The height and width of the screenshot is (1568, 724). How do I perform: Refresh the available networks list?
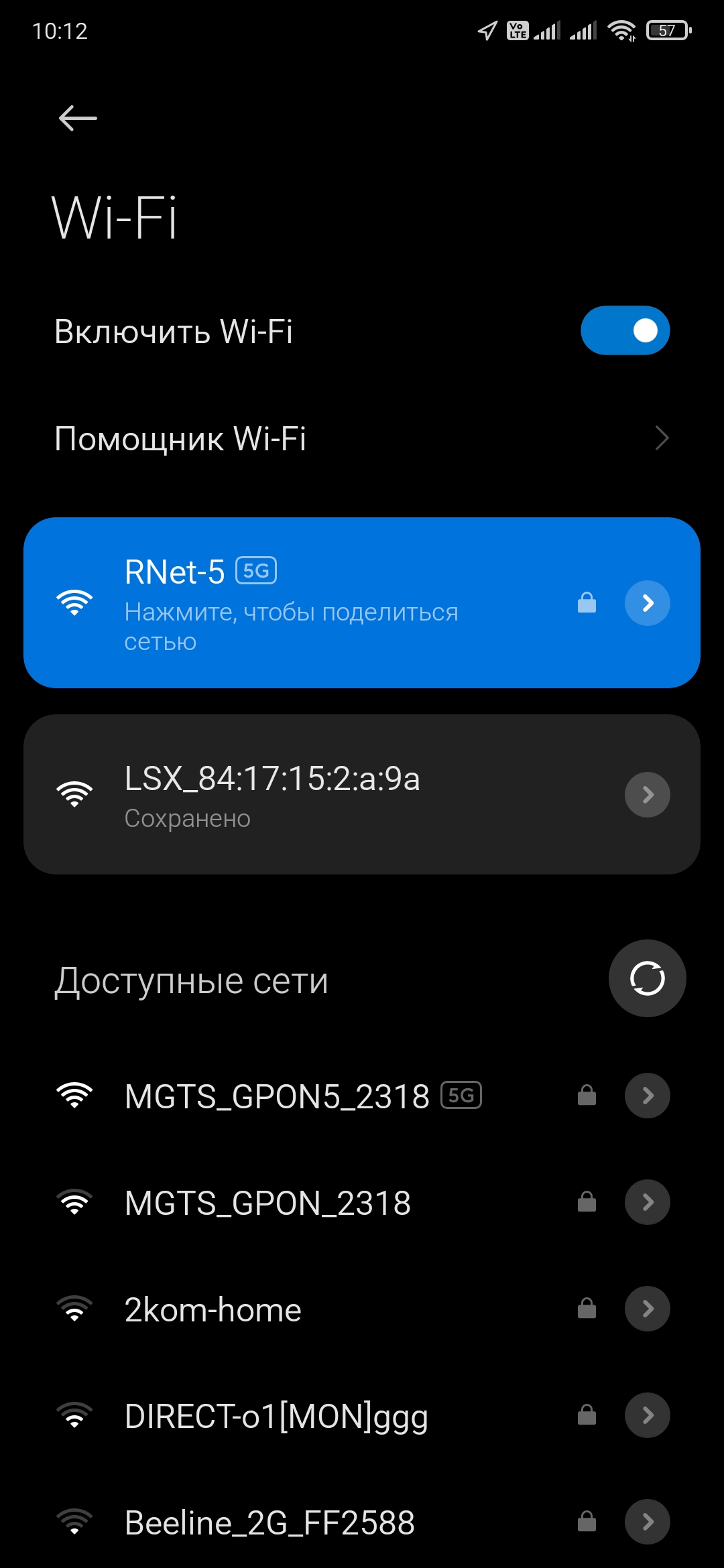point(647,978)
